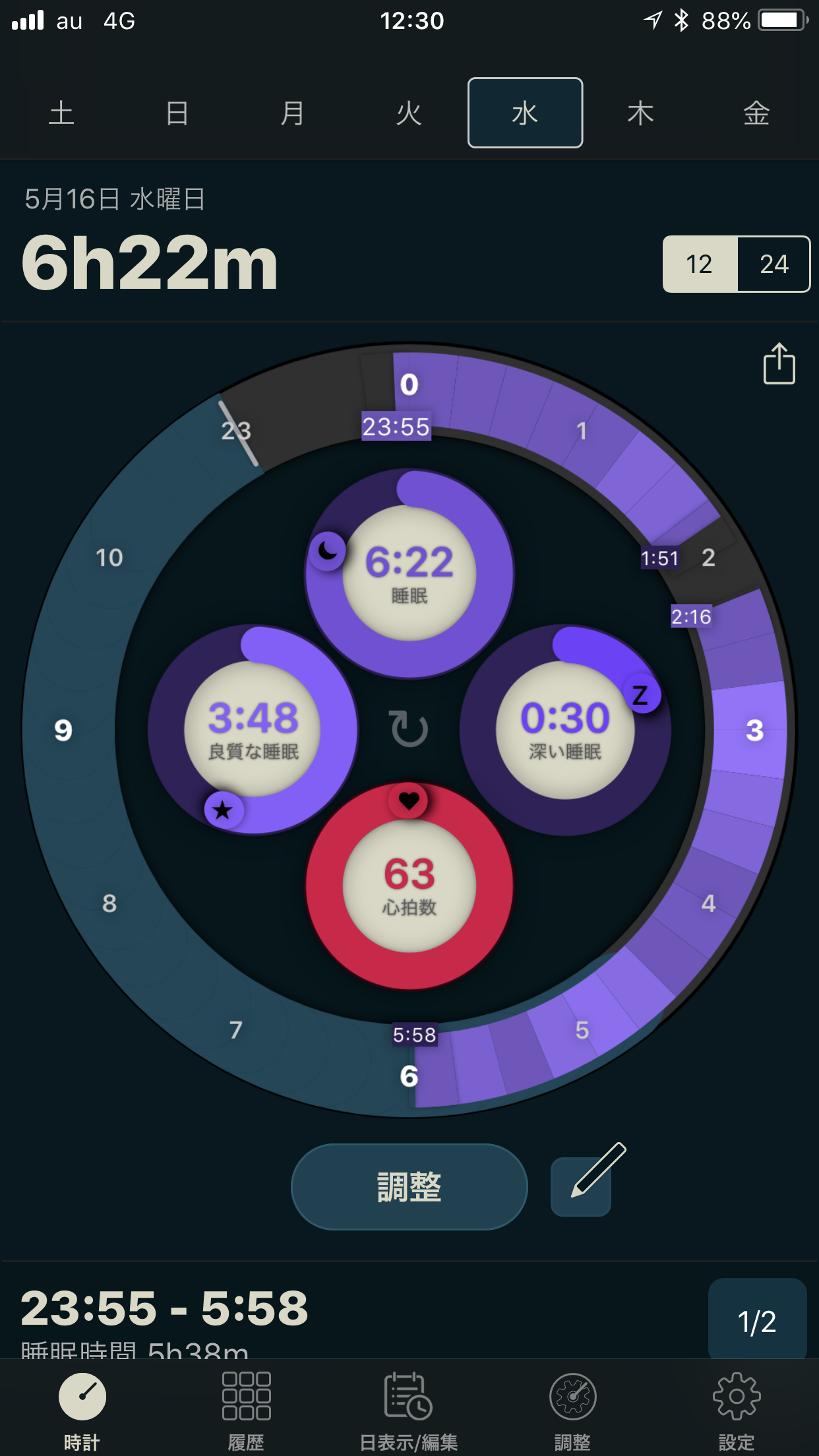Open the 設定 settings tab

click(x=737, y=1410)
